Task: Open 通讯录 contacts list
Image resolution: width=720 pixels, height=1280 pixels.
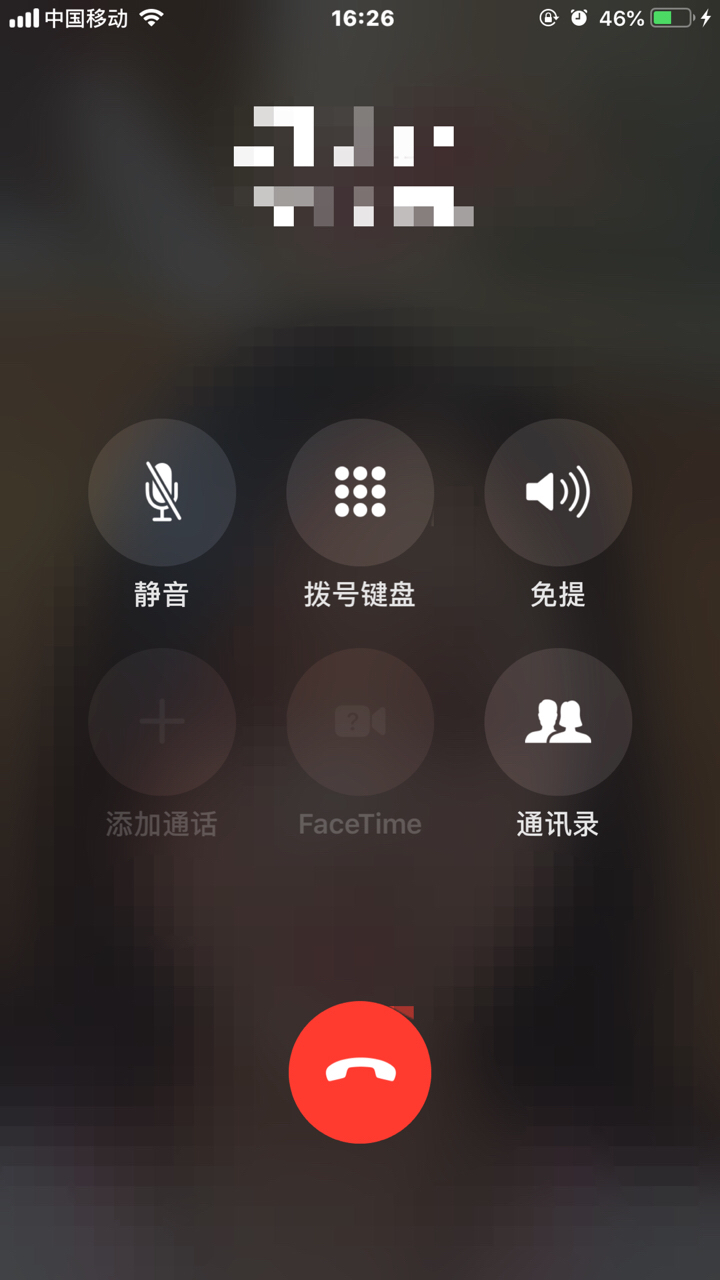Action: click(558, 721)
